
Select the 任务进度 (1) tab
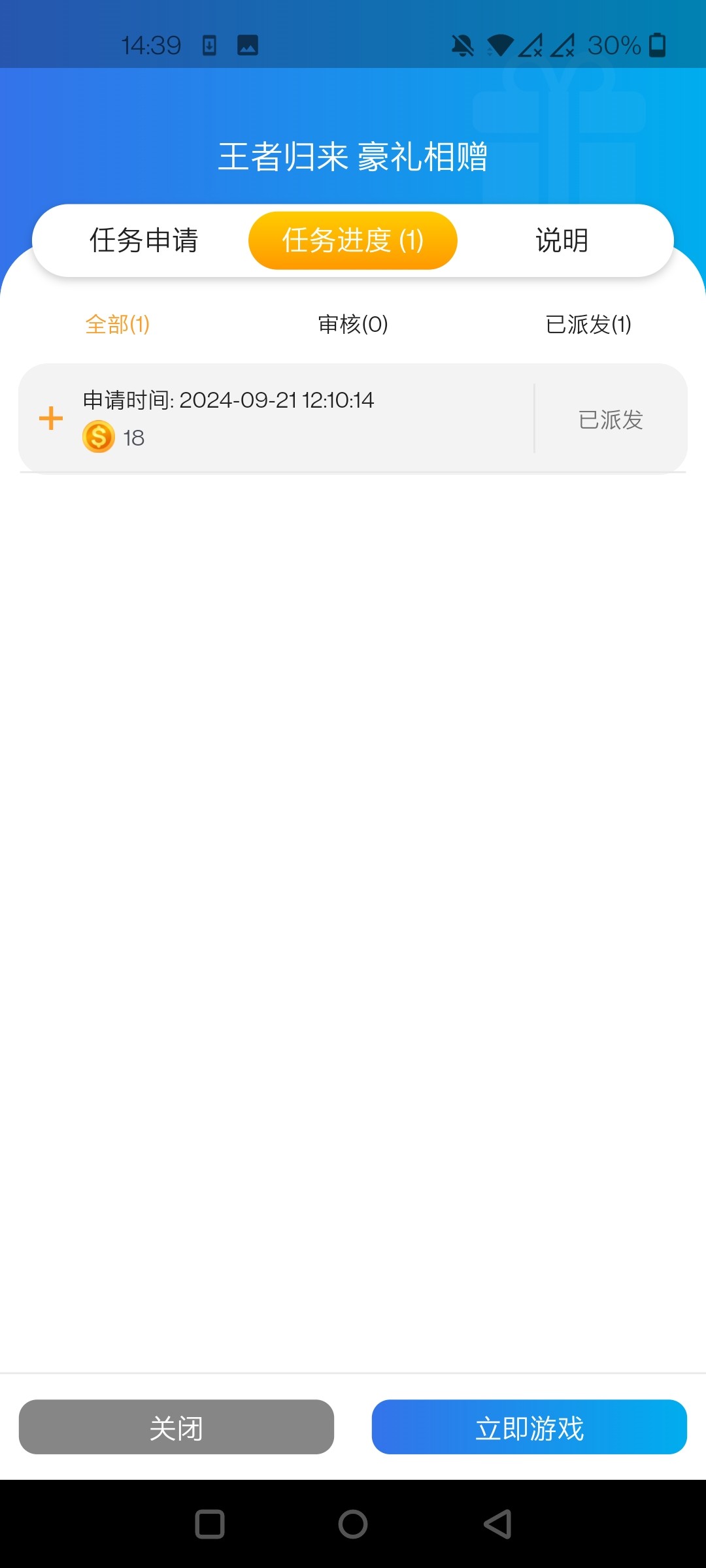(x=352, y=240)
